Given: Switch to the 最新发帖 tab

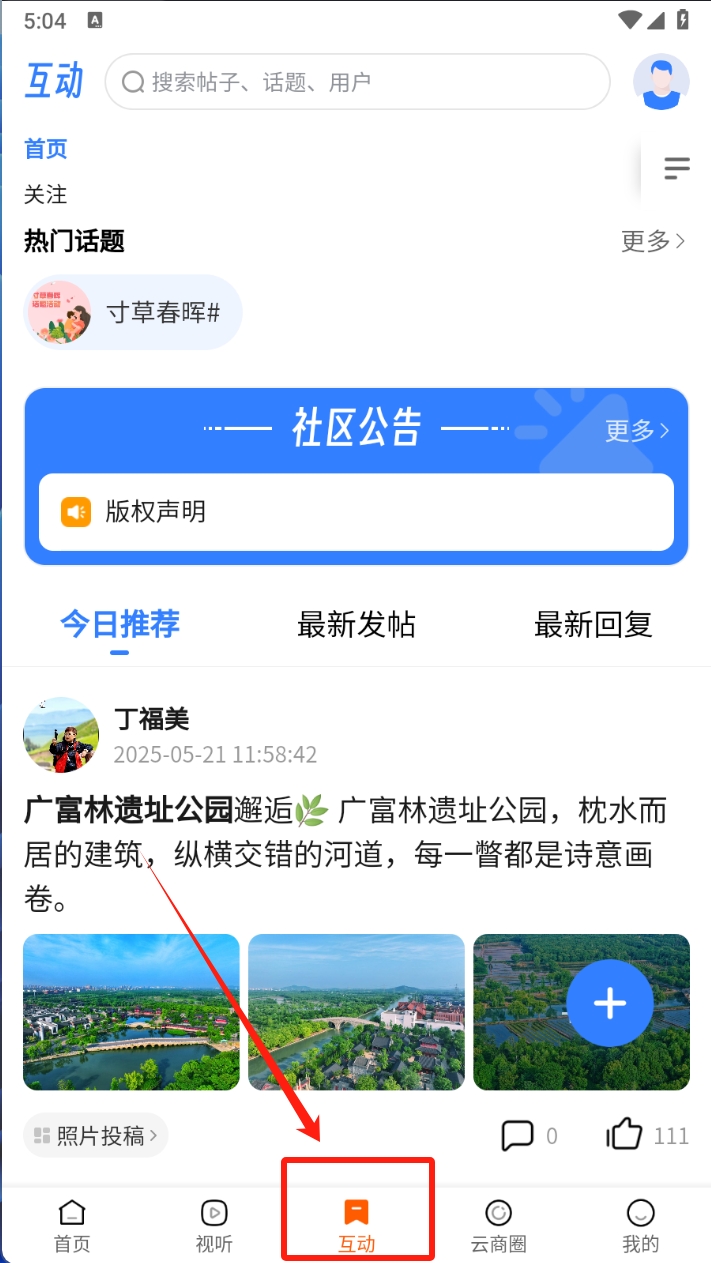Looking at the screenshot, I should [356, 625].
